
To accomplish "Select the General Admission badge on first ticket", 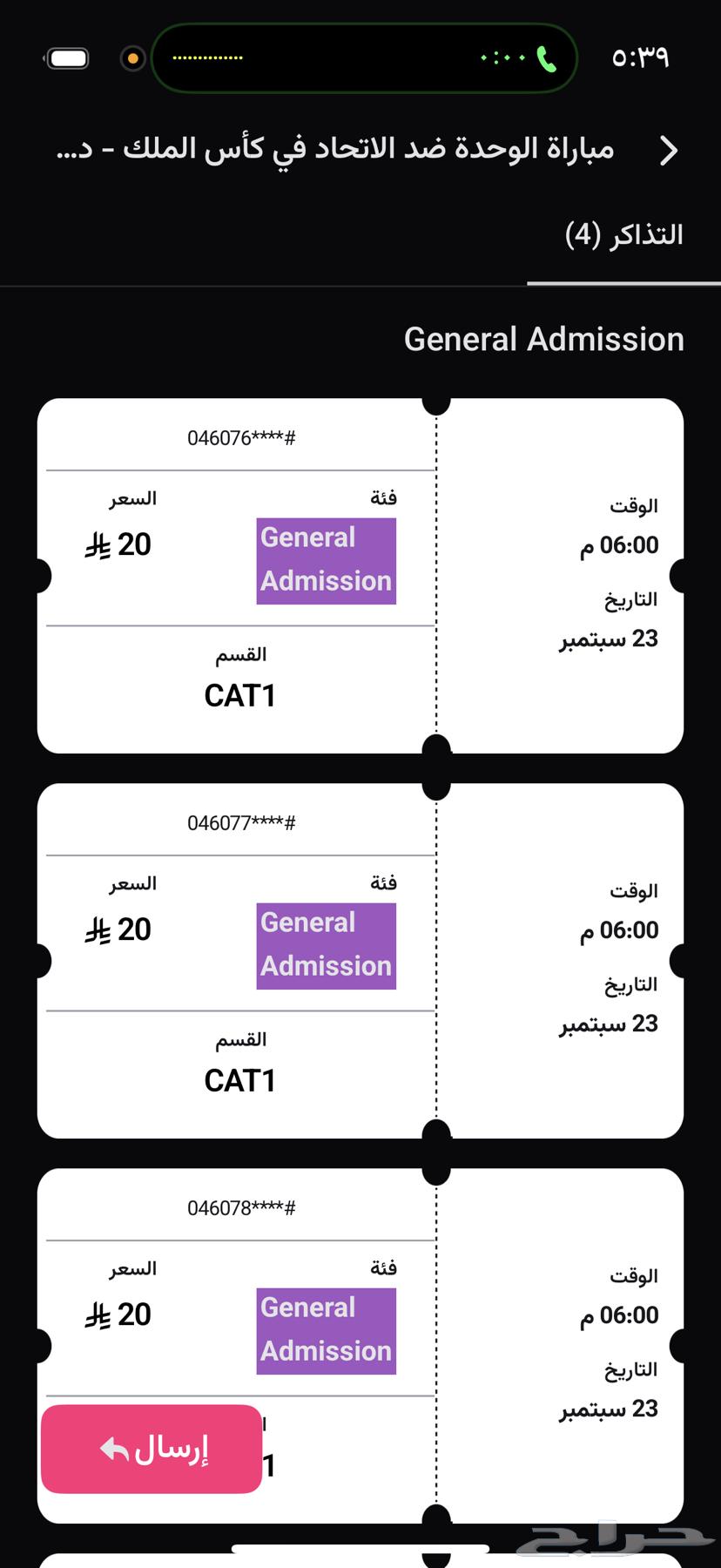I will [326, 559].
